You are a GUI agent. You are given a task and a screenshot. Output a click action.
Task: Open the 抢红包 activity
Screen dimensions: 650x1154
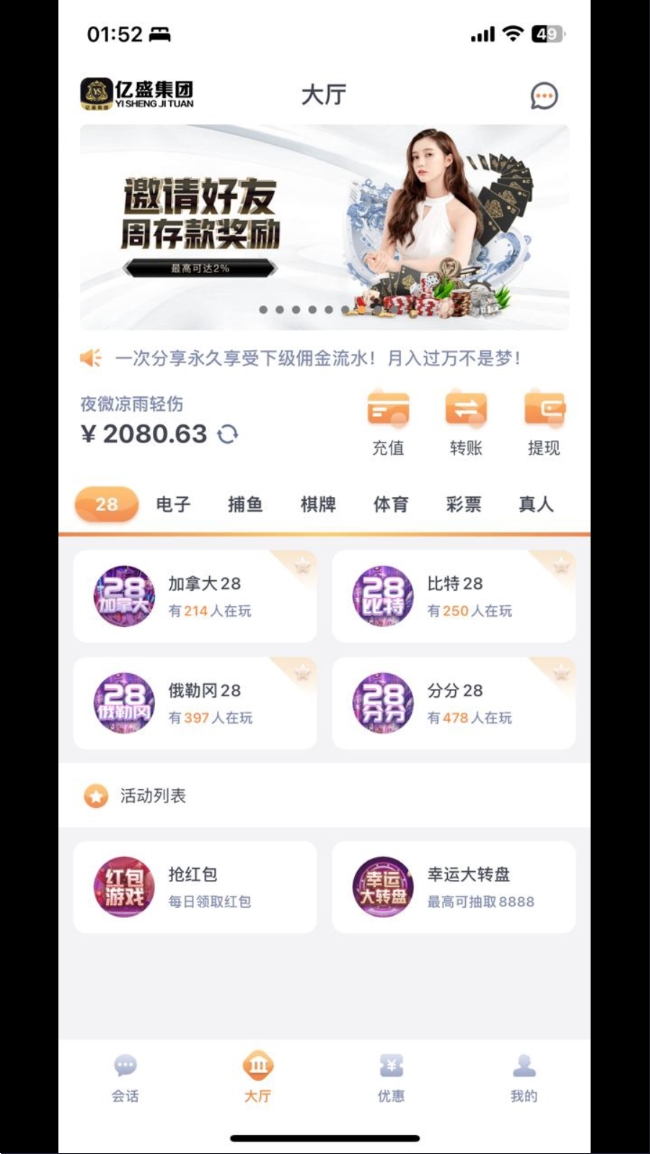click(195, 887)
